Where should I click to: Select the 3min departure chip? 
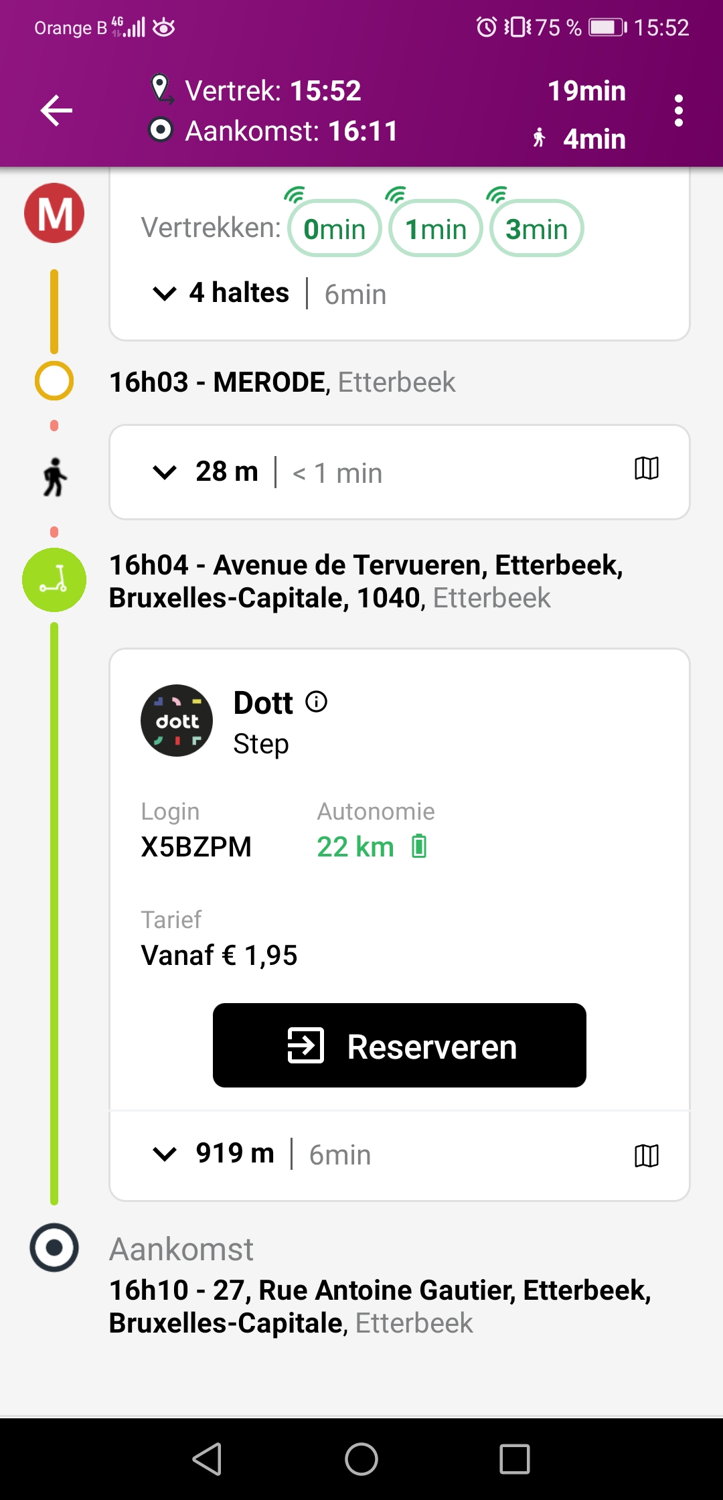(536, 229)
